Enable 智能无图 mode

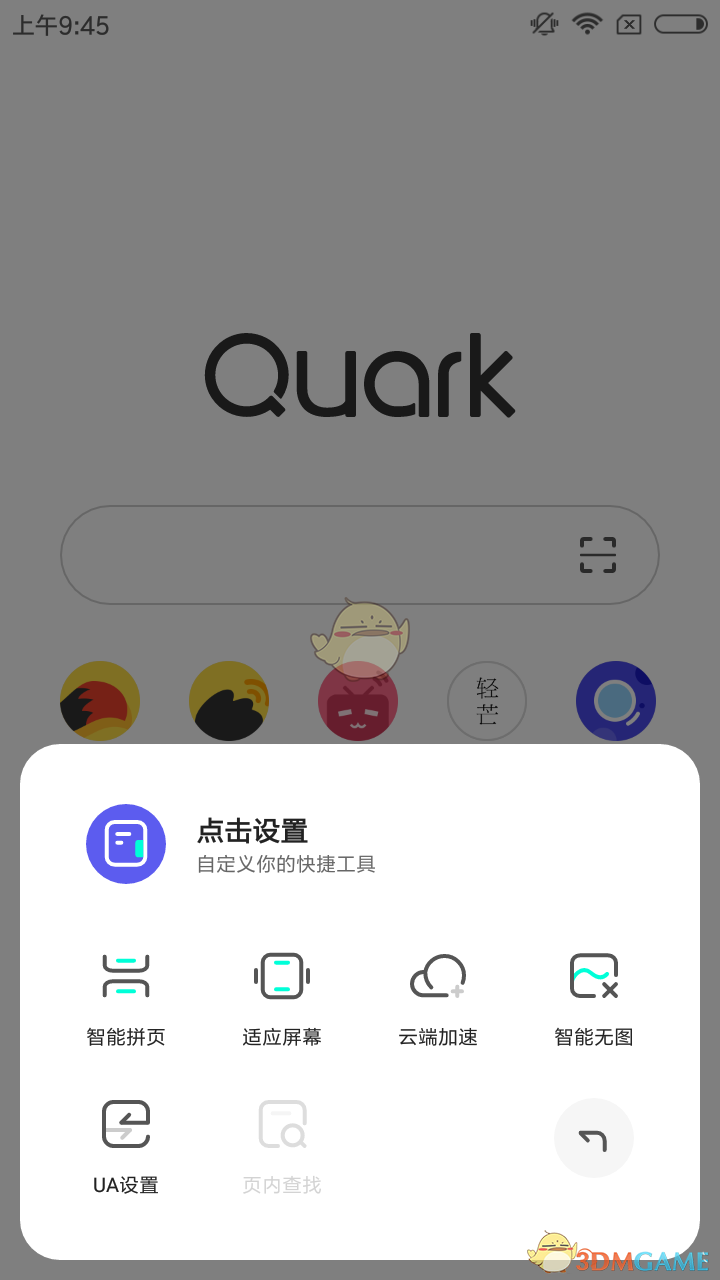click(594, 997)
